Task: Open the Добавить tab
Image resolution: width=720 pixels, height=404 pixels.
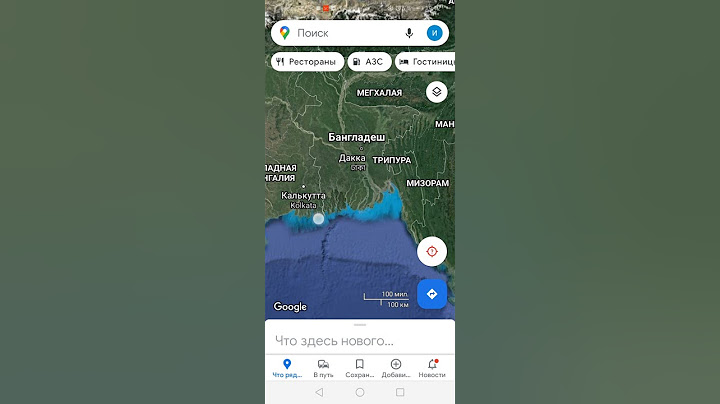Action: [396, 368]
